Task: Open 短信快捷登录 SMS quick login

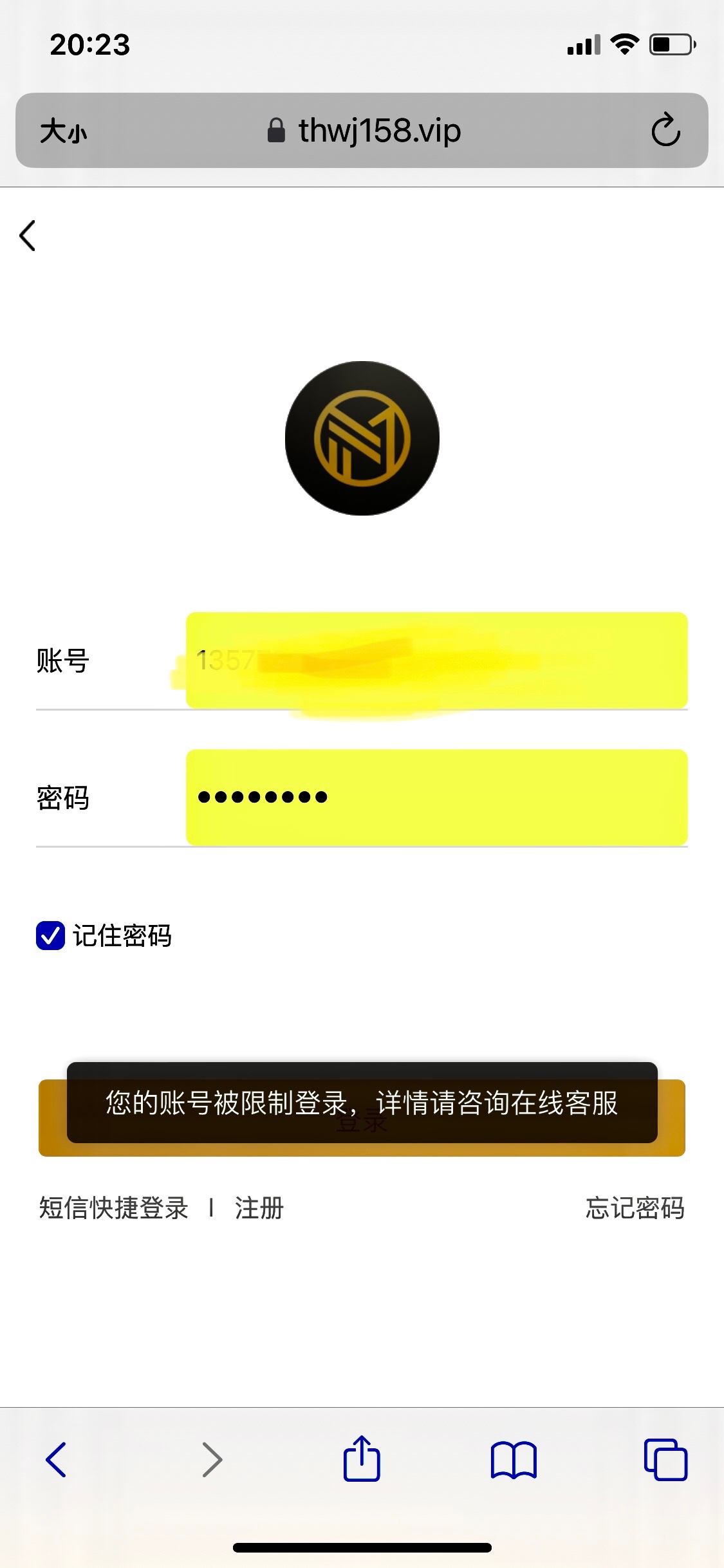Action: pos(113,1208)
